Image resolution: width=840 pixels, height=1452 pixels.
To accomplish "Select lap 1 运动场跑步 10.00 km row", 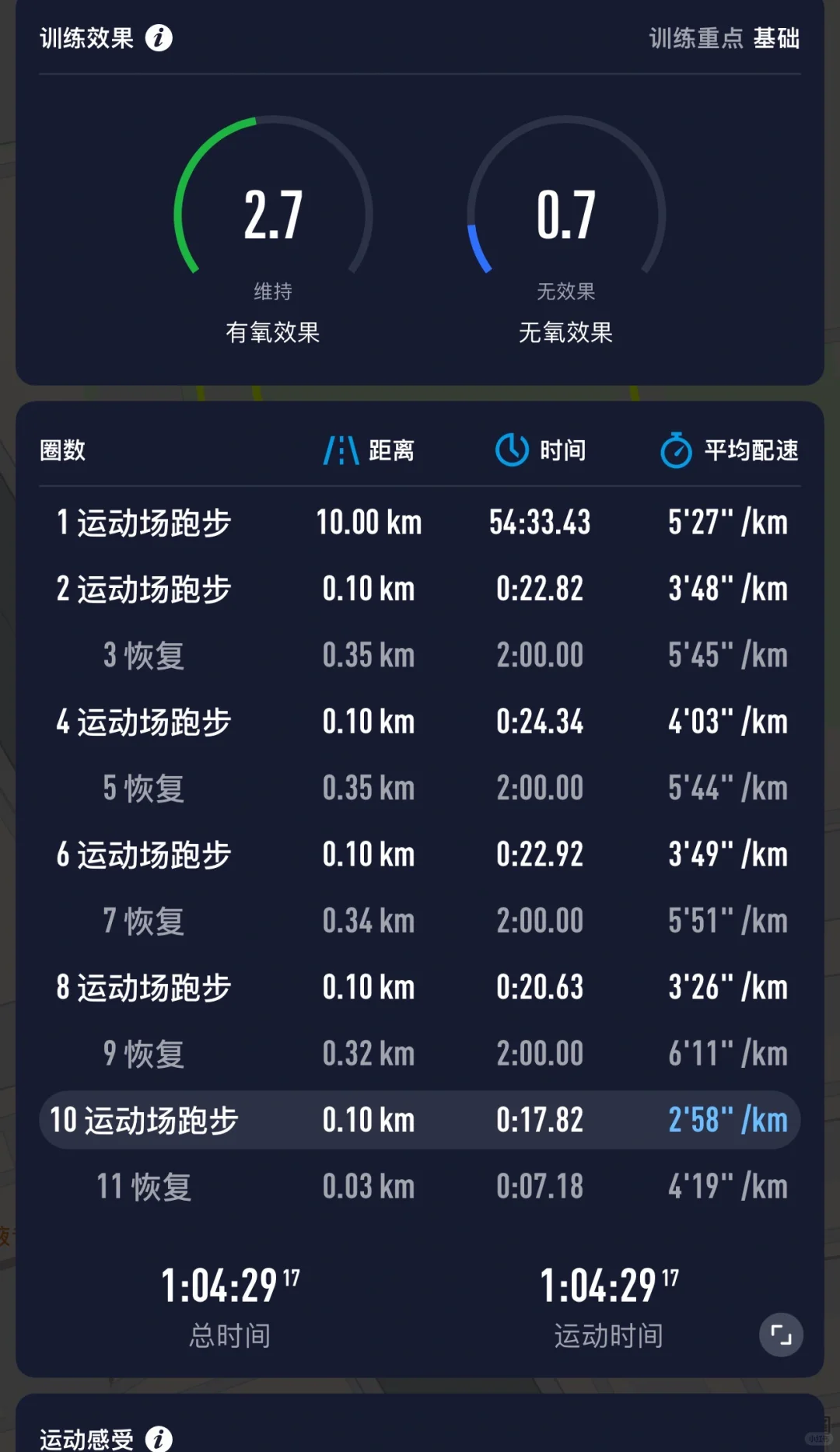I will [420, 522].
